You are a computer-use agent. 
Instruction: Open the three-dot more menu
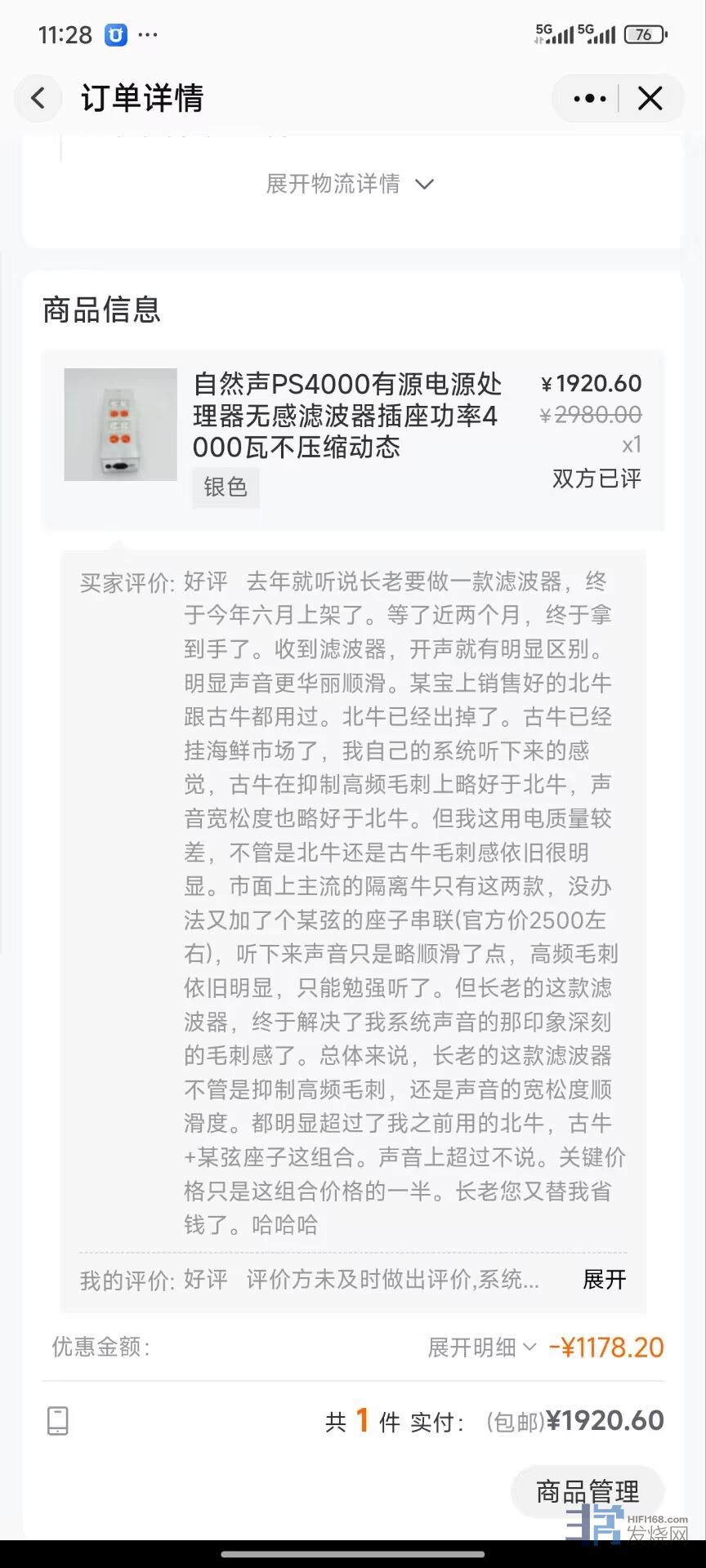pyautogui.click(x=589, y=99)
